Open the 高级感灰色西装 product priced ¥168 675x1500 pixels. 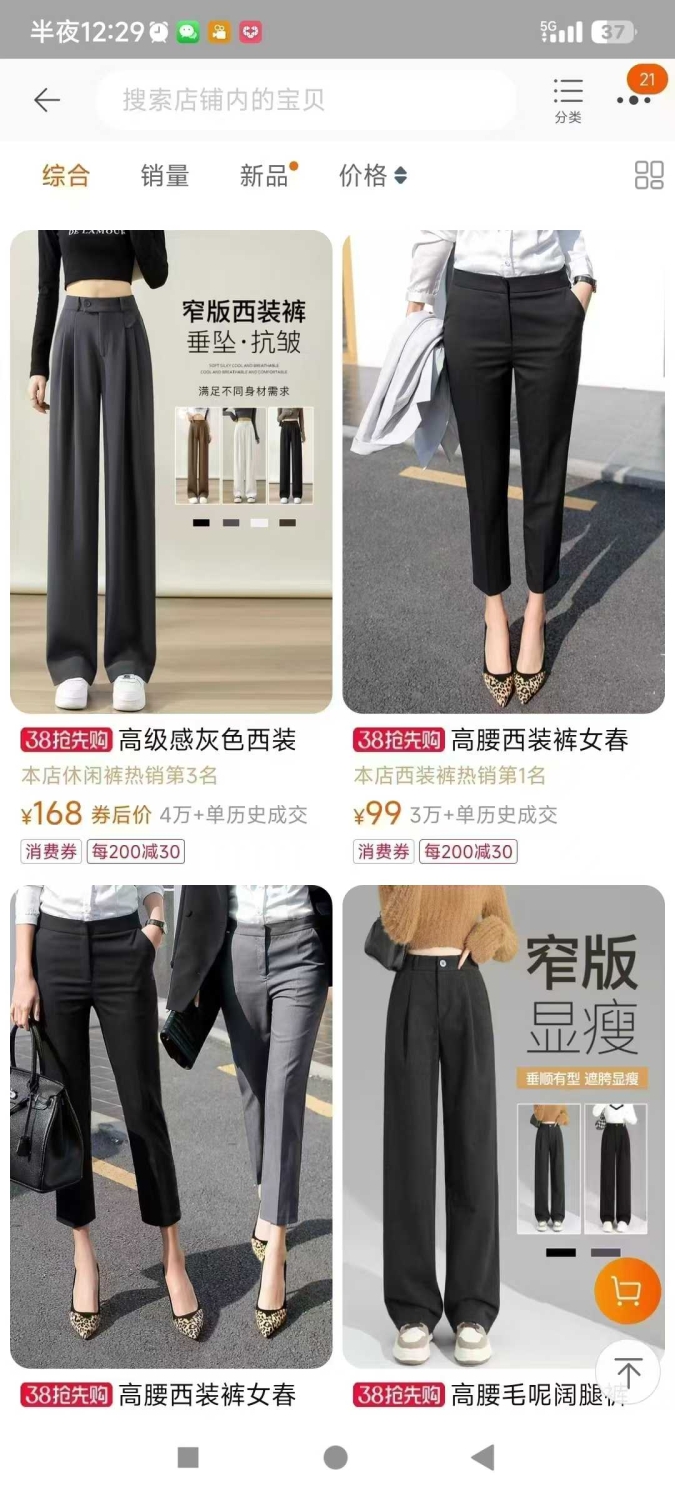point(171,547)
